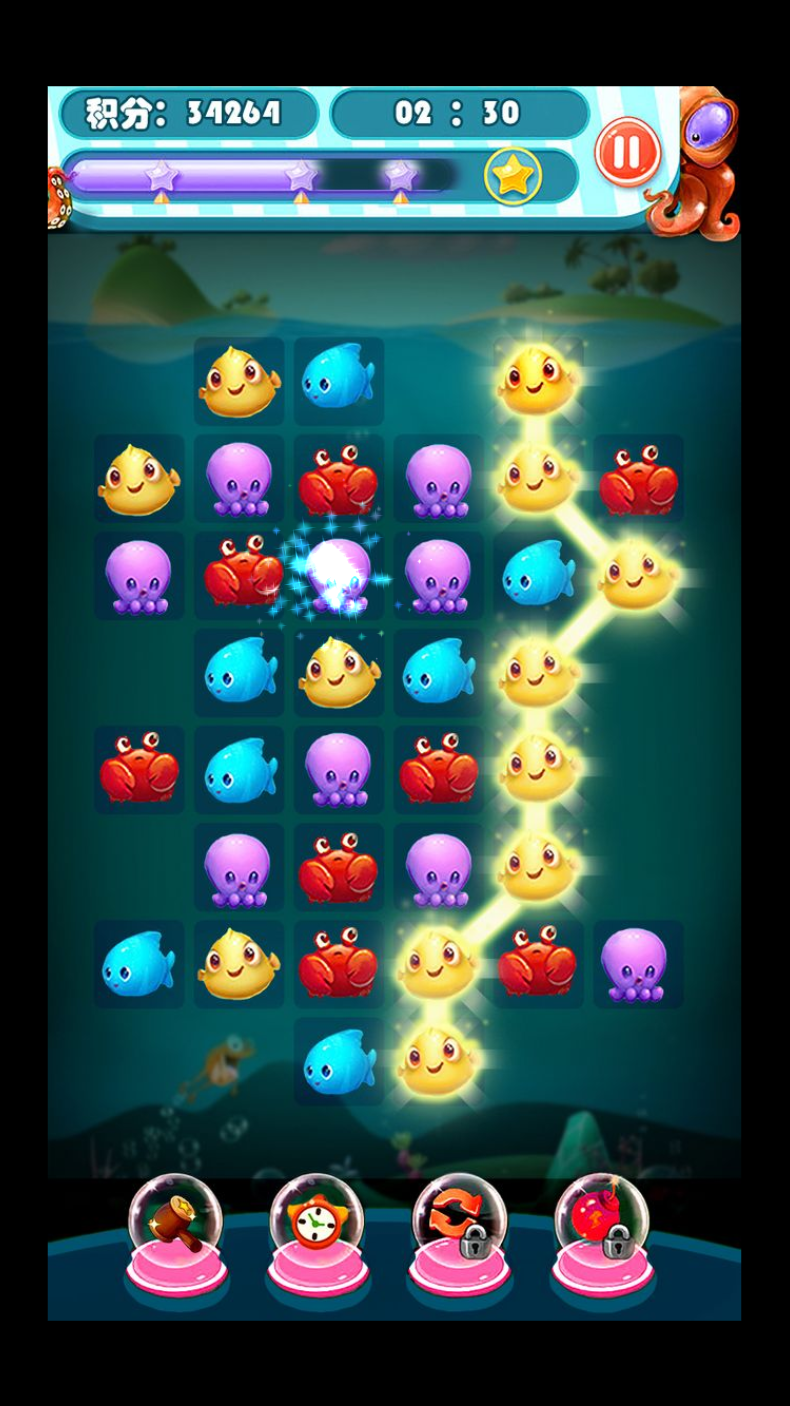Select the sparkling purple octopus tile
This screenshot has width=790, height=1406.
click(x=338, y=575)
